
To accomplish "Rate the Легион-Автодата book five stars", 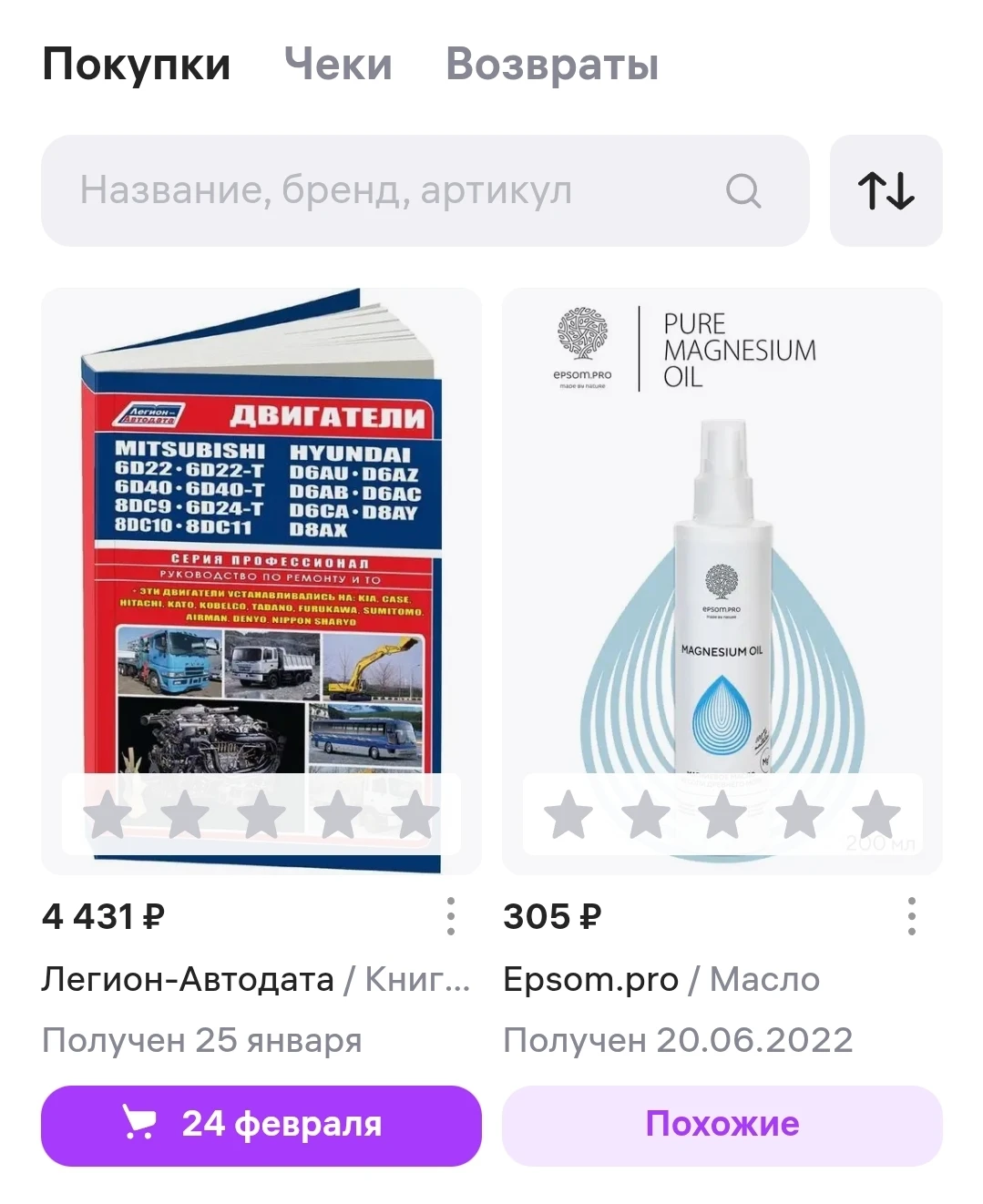I will [x=415, y=814].
